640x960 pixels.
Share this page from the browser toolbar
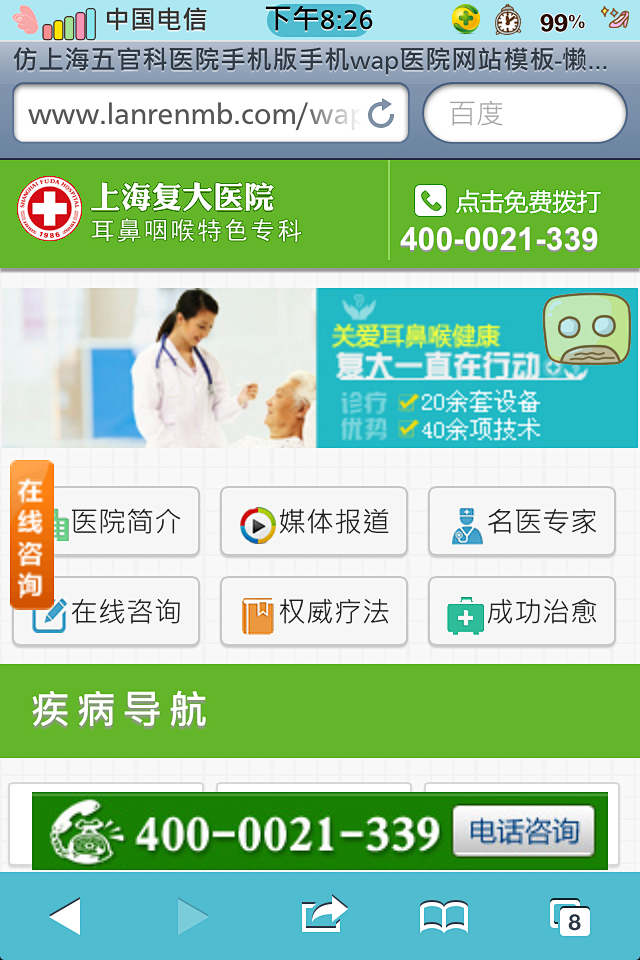(323, 916)
